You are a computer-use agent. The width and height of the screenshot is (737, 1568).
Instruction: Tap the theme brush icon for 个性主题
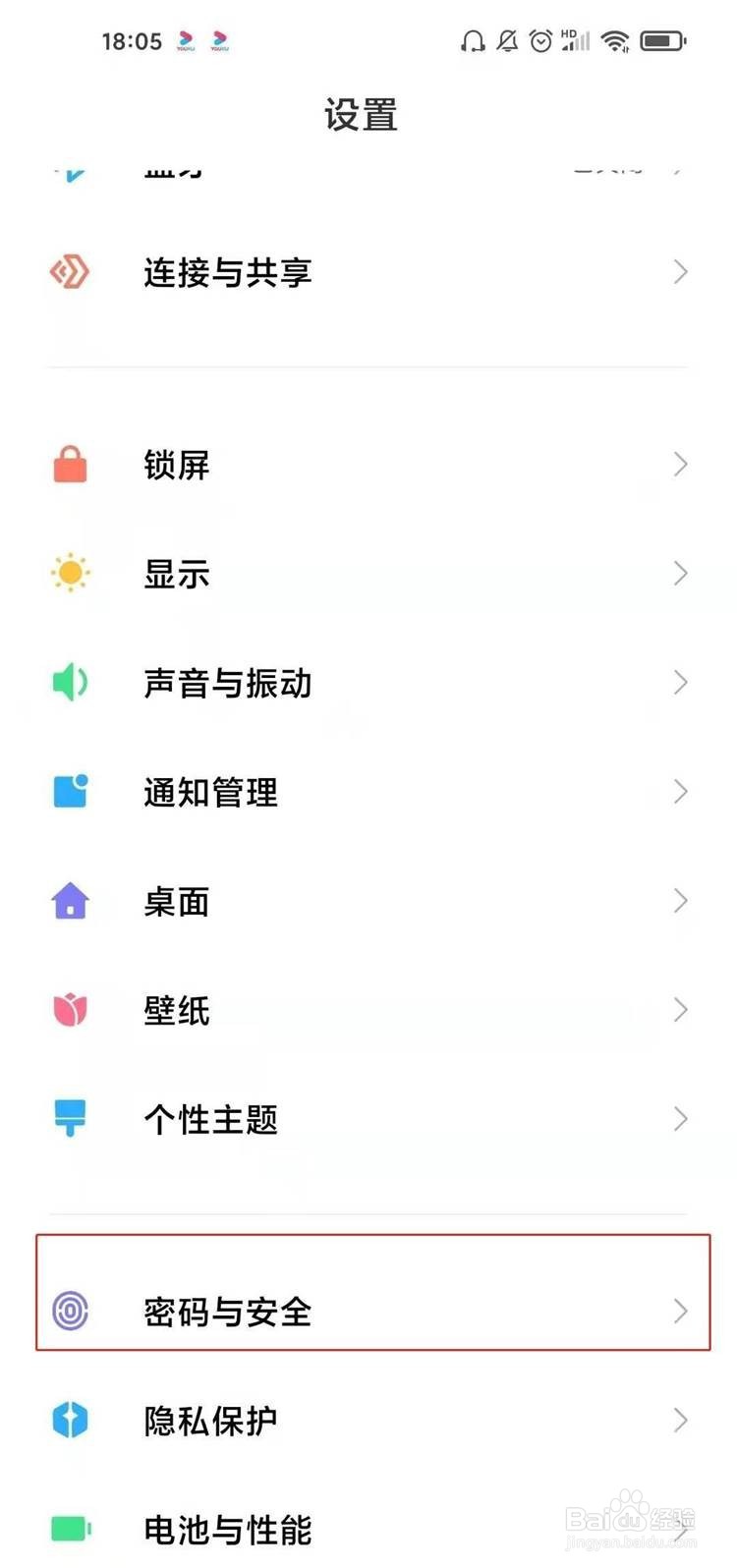click(69, 1118)
